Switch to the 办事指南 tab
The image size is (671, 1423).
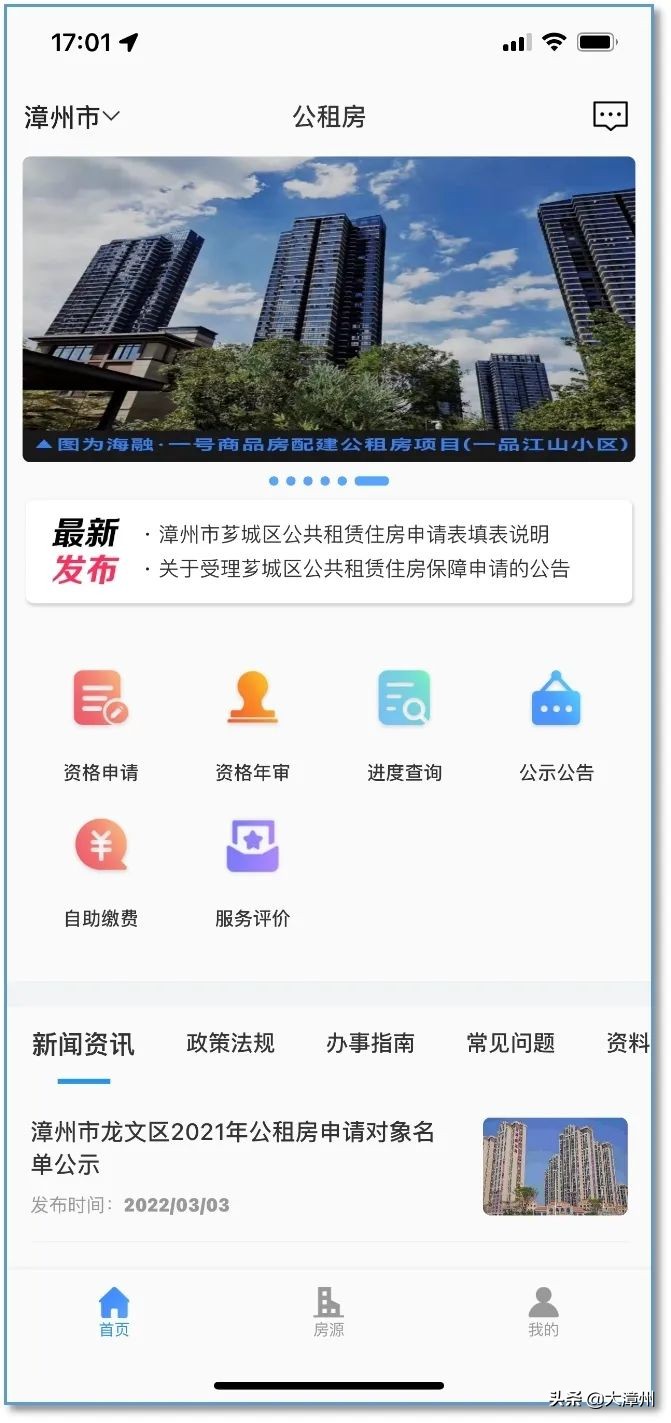tap(370, 1044)
